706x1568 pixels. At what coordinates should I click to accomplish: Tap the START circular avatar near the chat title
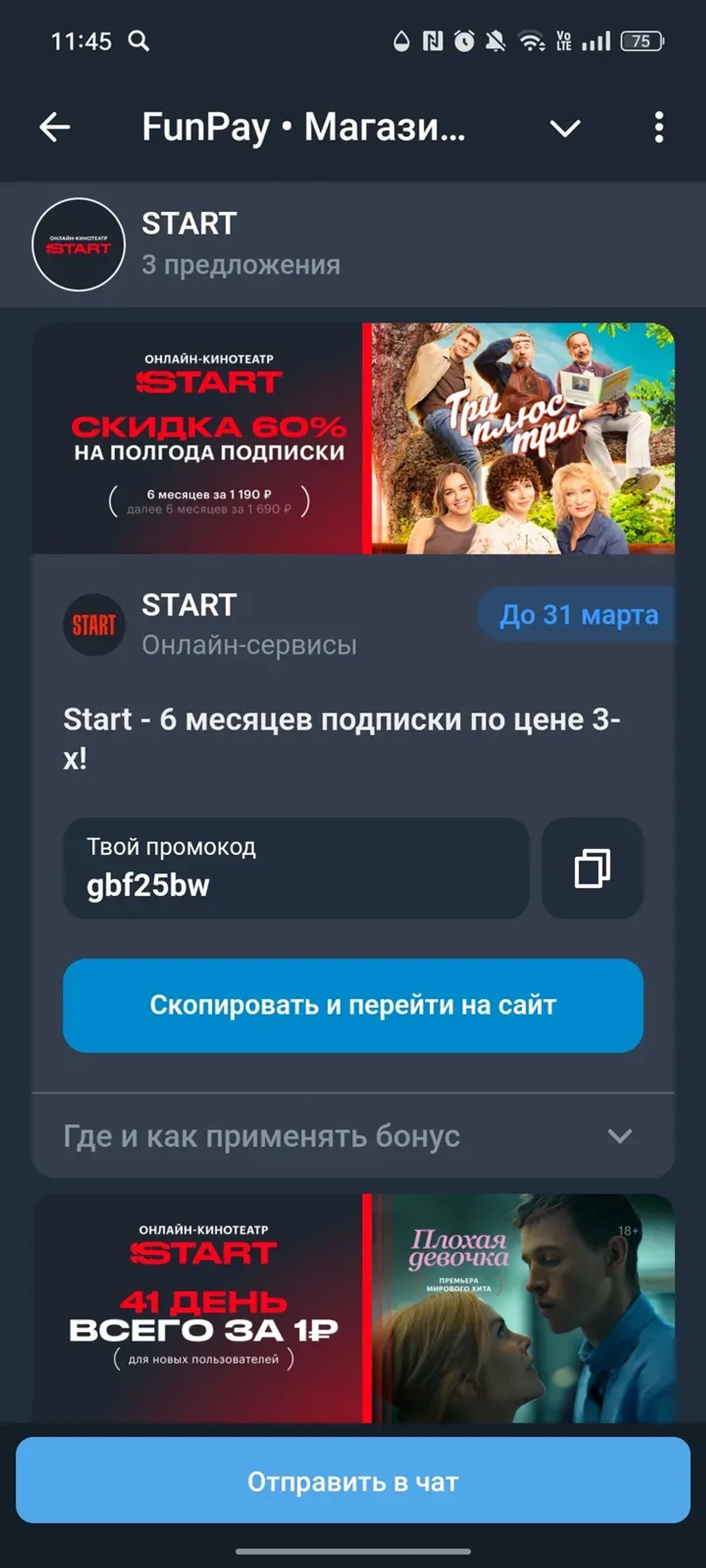[80, 244]
